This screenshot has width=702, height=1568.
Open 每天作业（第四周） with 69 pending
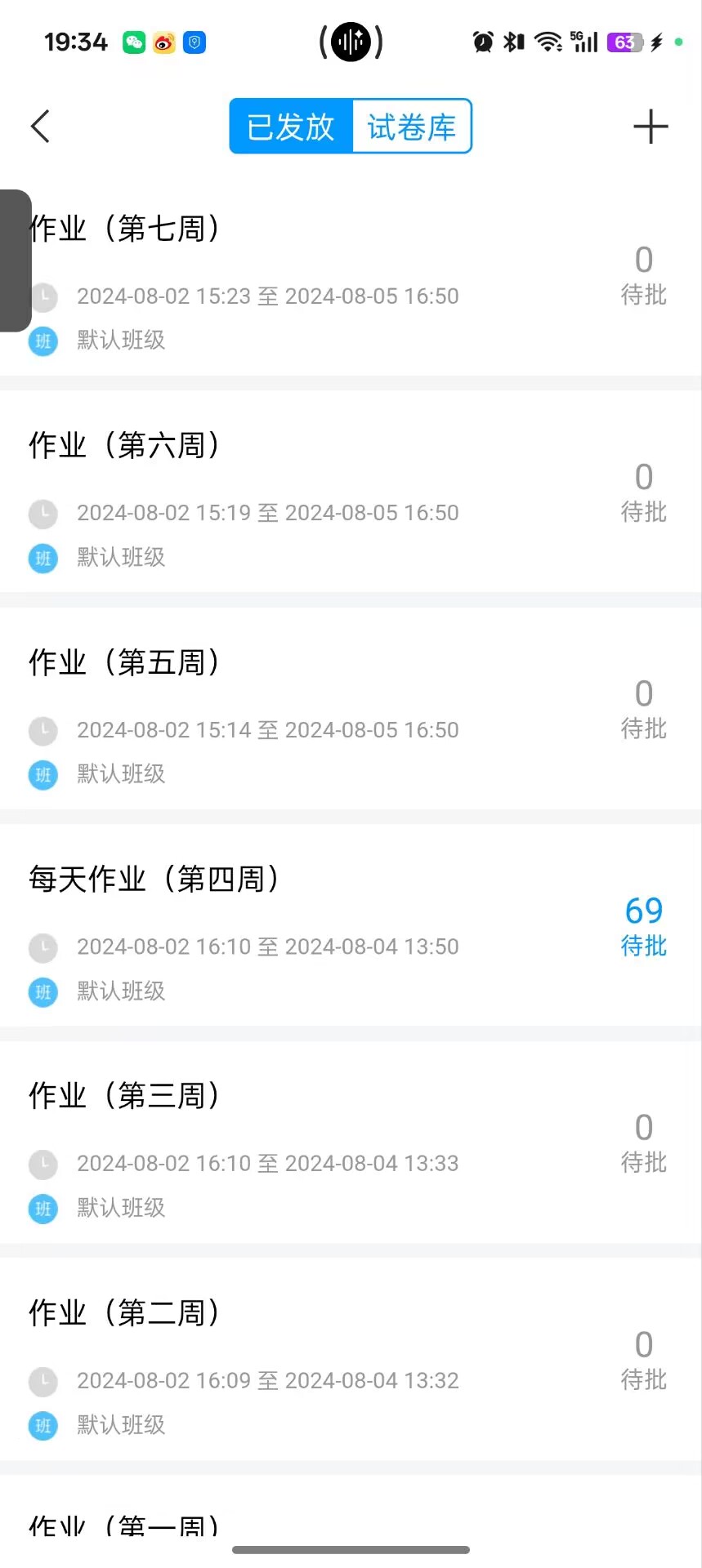(154, 880)
